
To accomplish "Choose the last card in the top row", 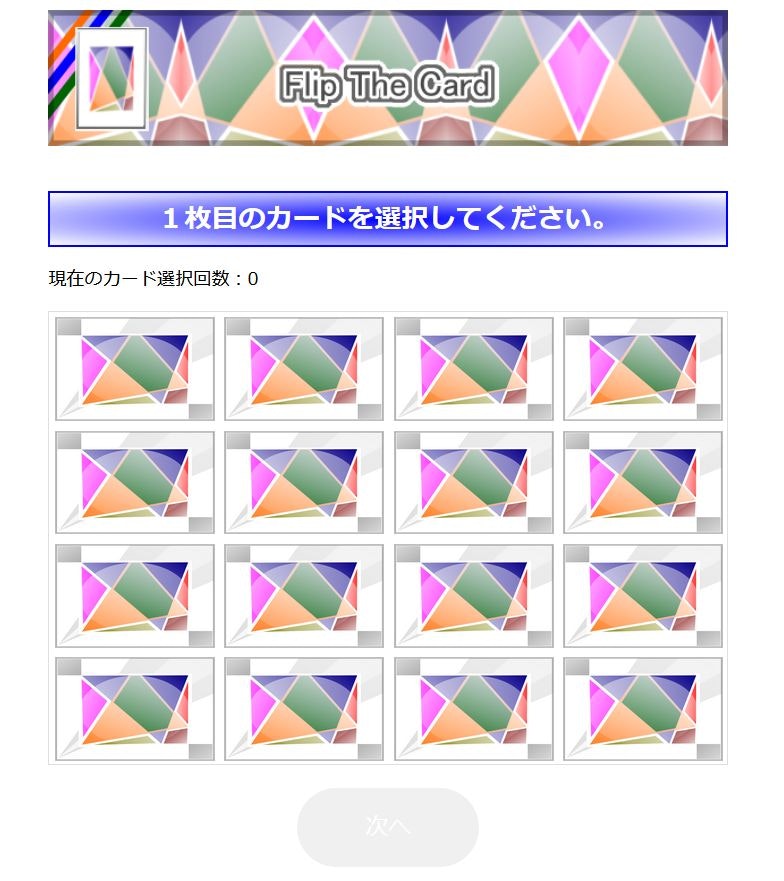I will 643,369.
